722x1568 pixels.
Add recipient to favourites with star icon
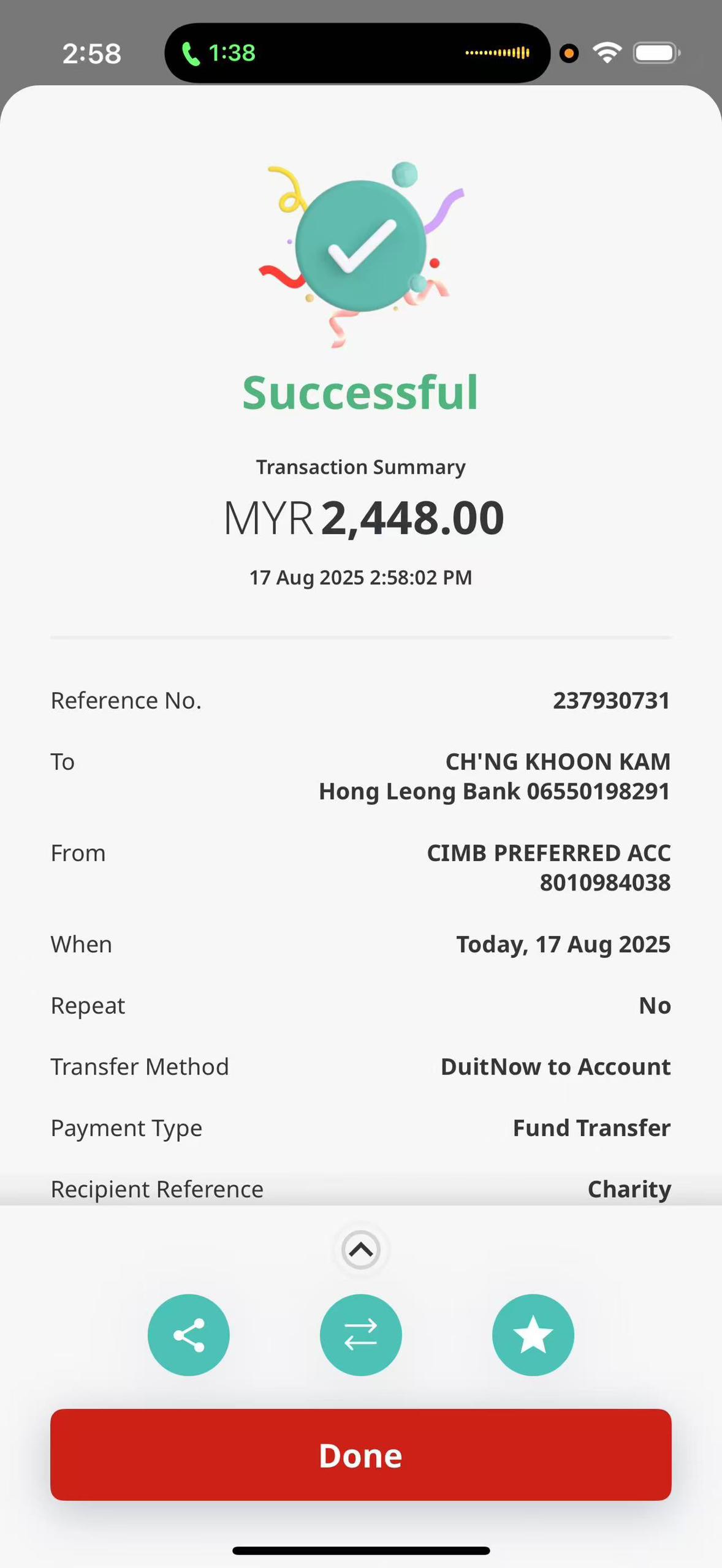click(533, 1335)
